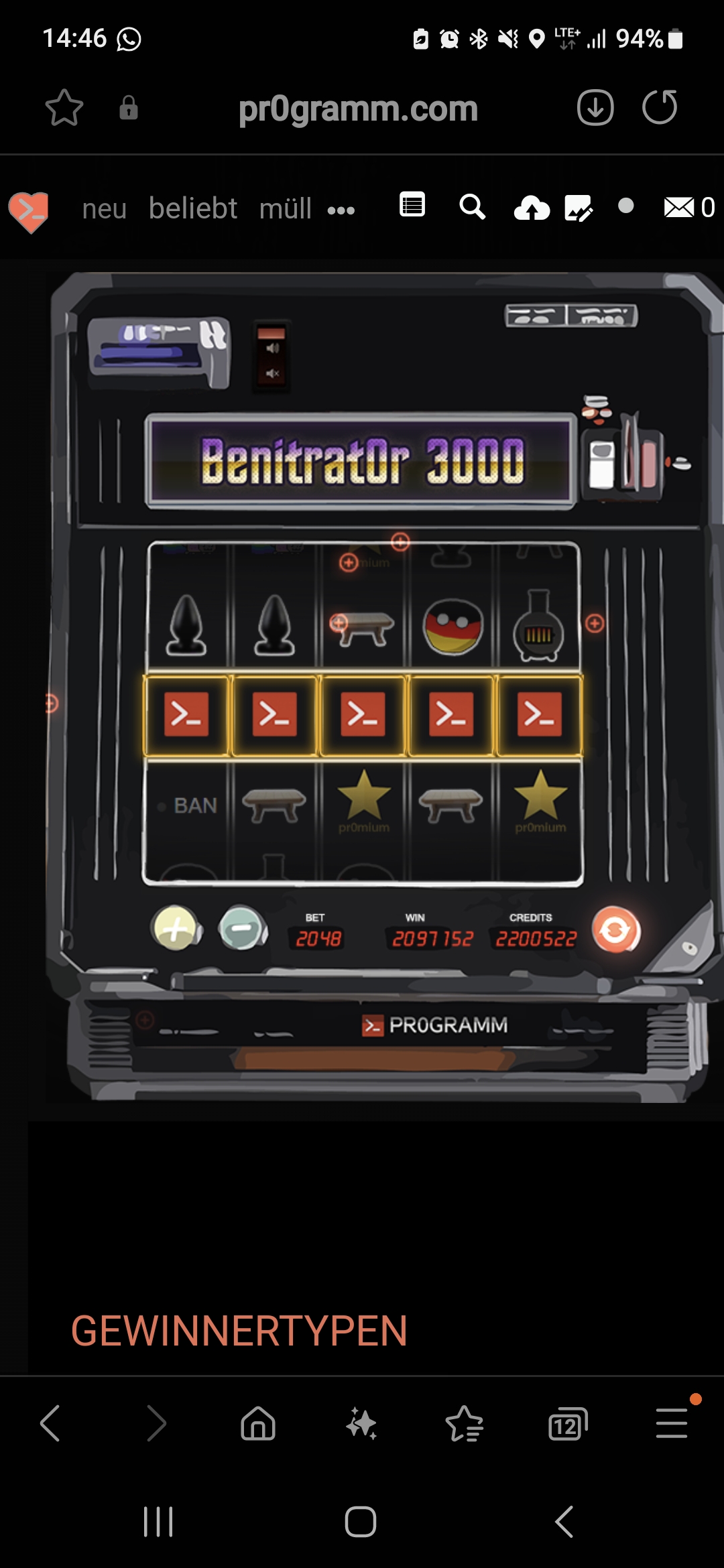Screen dimensions: 724x1568
Task: Open the three-dot filter menu
Action: point(341,211)
